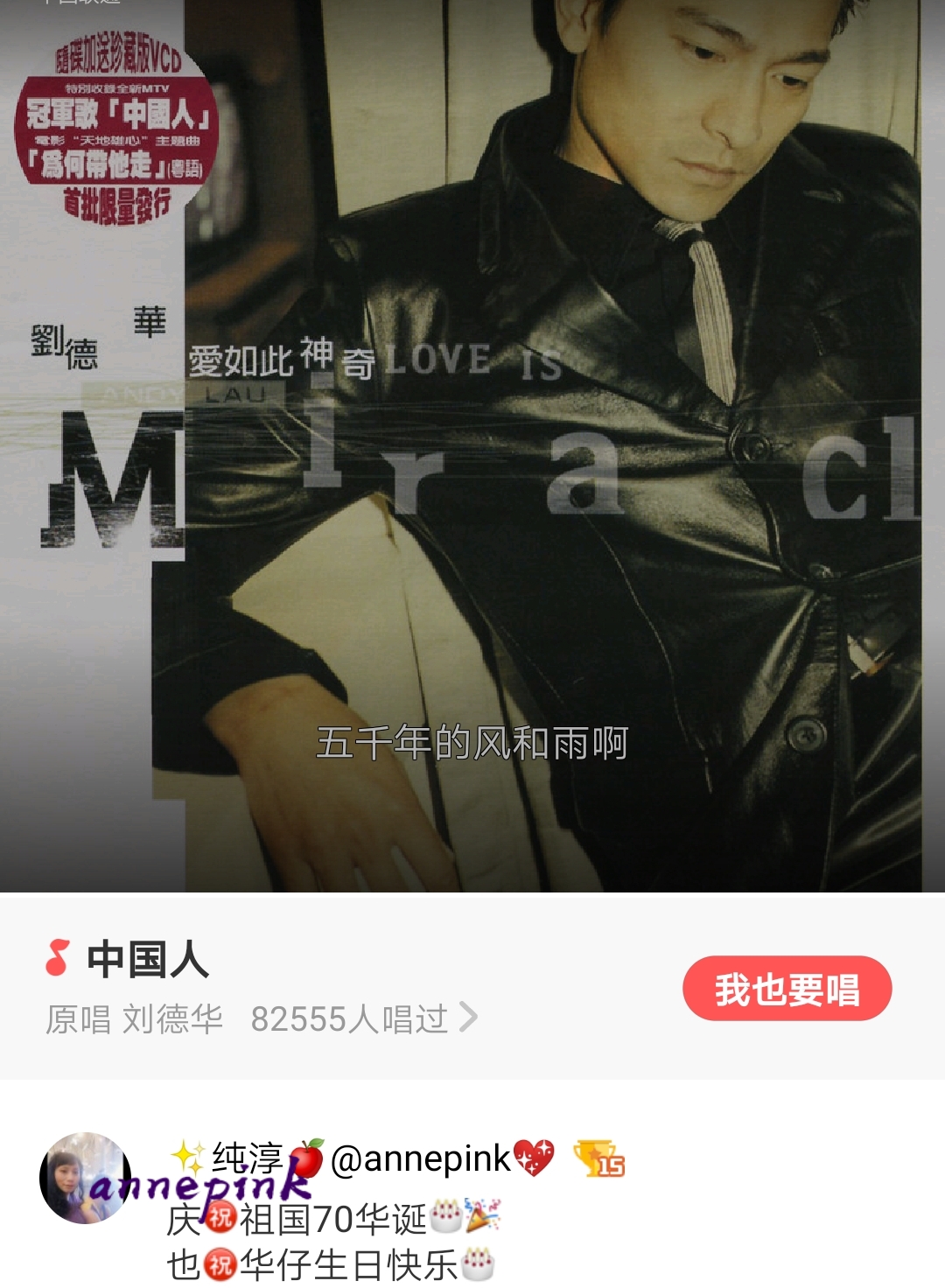Click the birthday cake emoji in the comment
Viewport: 945px width, 1288px height.
point(445,1216)
